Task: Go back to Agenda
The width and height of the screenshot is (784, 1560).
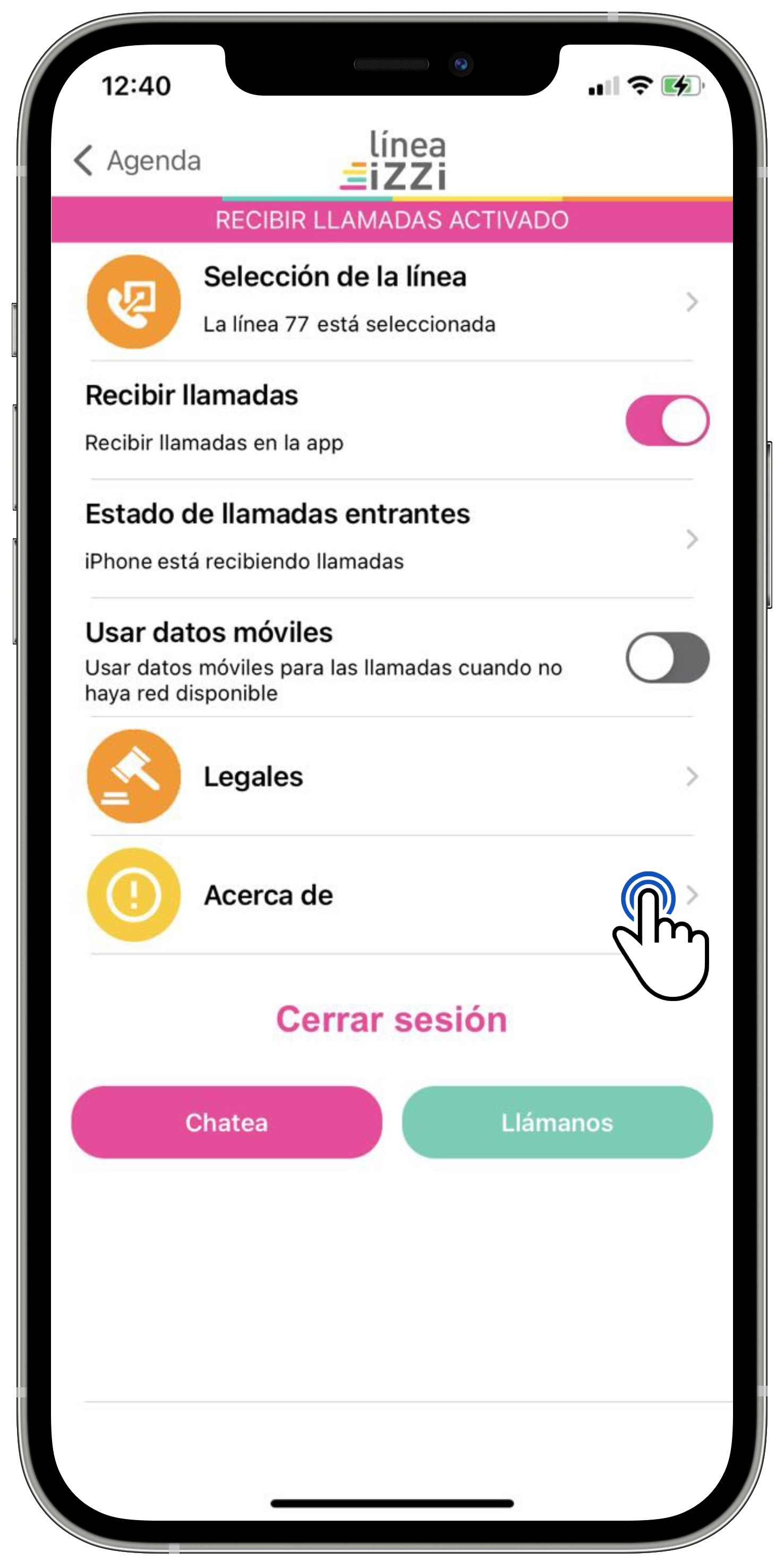Action: click(137, 160)
